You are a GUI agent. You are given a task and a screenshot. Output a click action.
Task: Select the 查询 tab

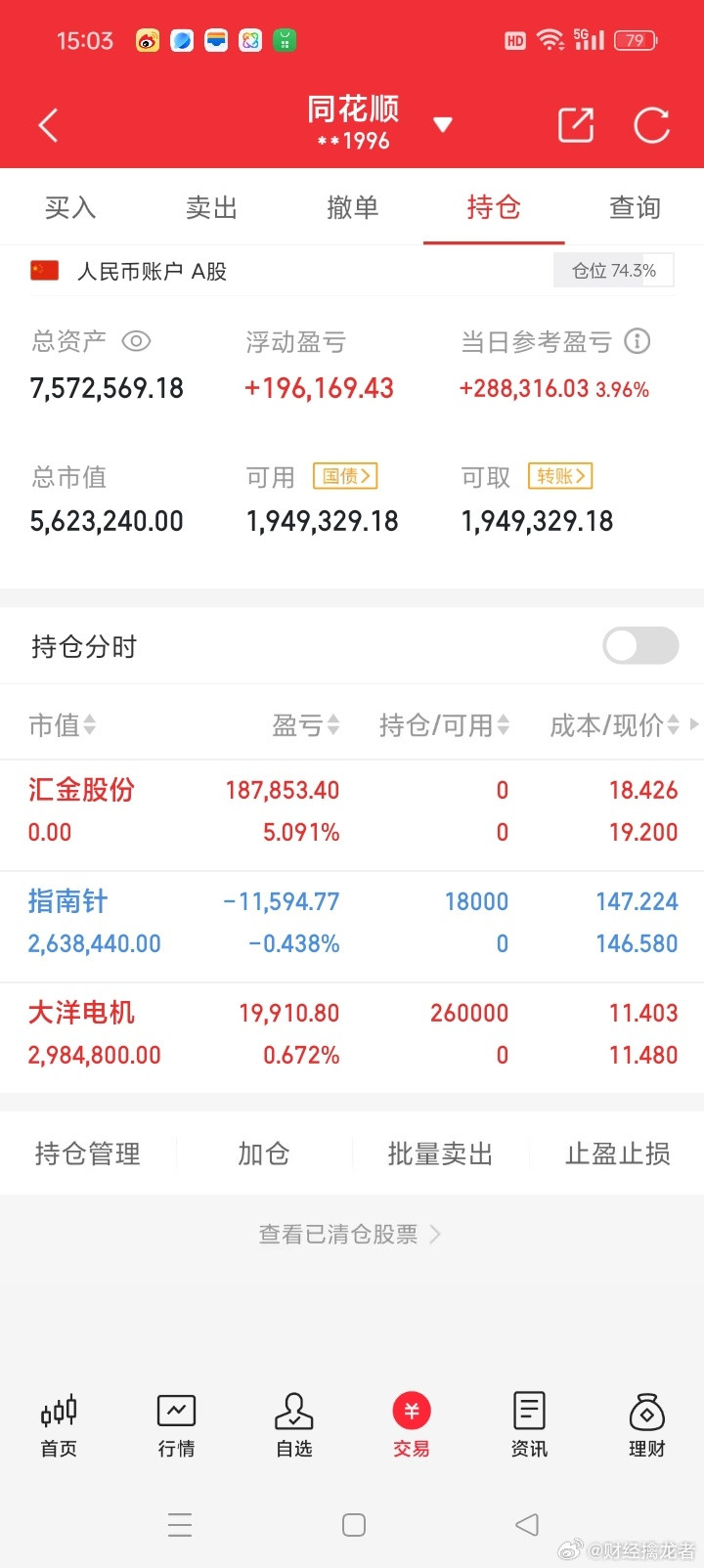point(635,207)
